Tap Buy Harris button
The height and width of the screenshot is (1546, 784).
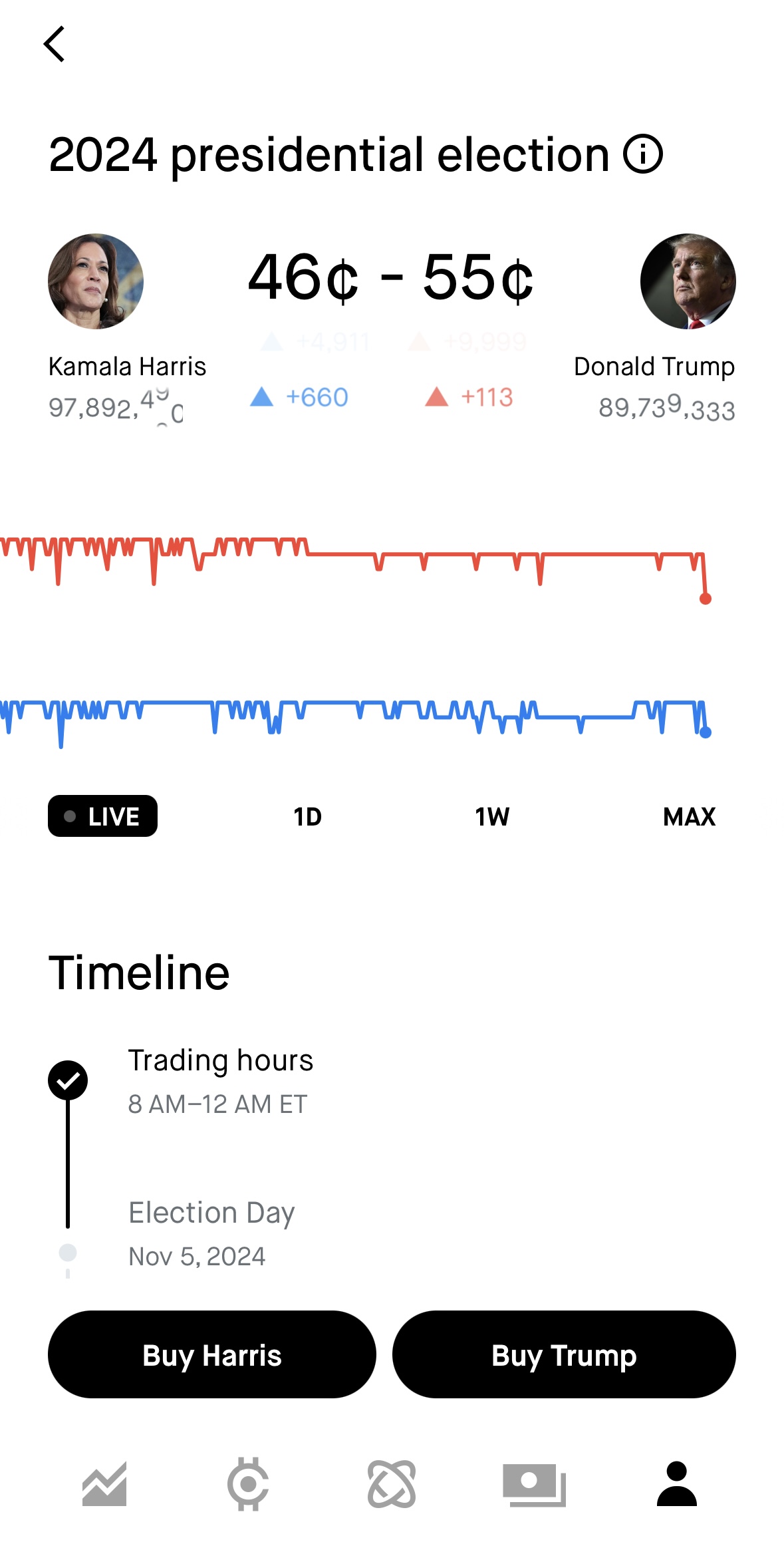point(211,1354)
